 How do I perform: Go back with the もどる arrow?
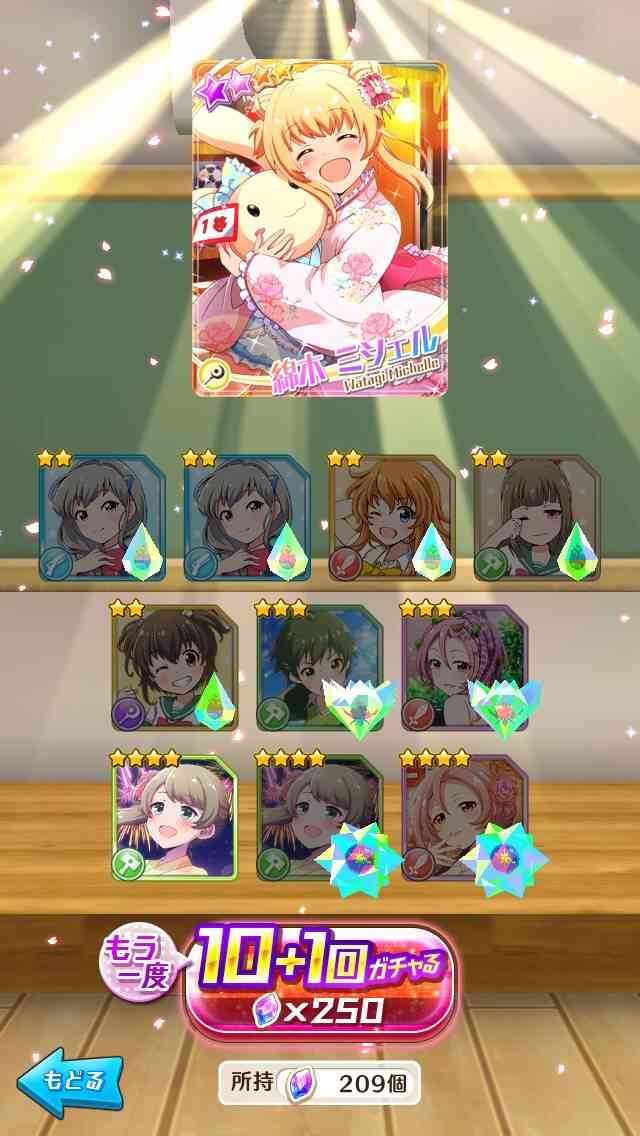pyautogui.click(x=70, y=1080)
